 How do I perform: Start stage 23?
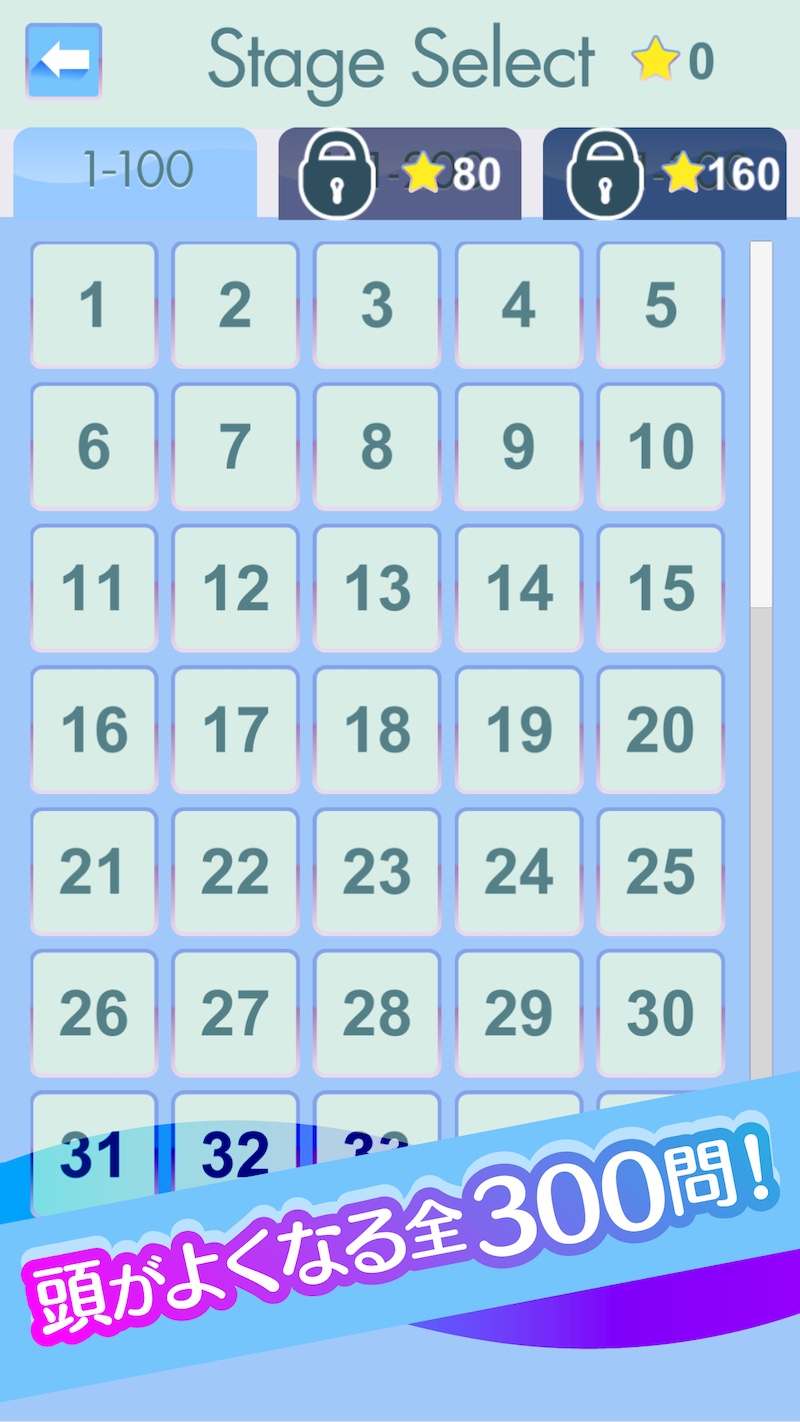pyautogui.click(x=377, y=872)
